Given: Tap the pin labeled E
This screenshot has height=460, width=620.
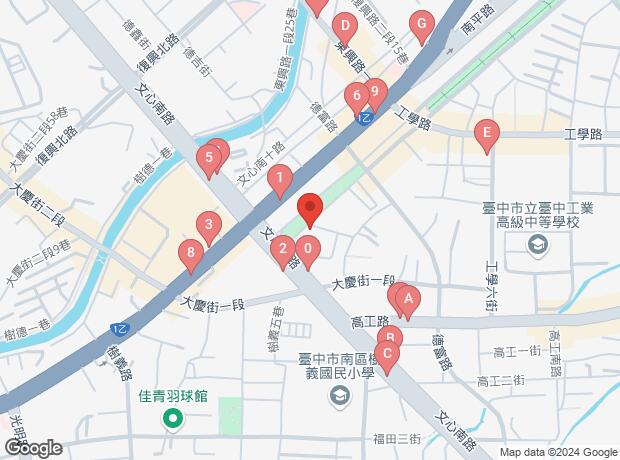Looking at the screenshot, I should (487, 133).
